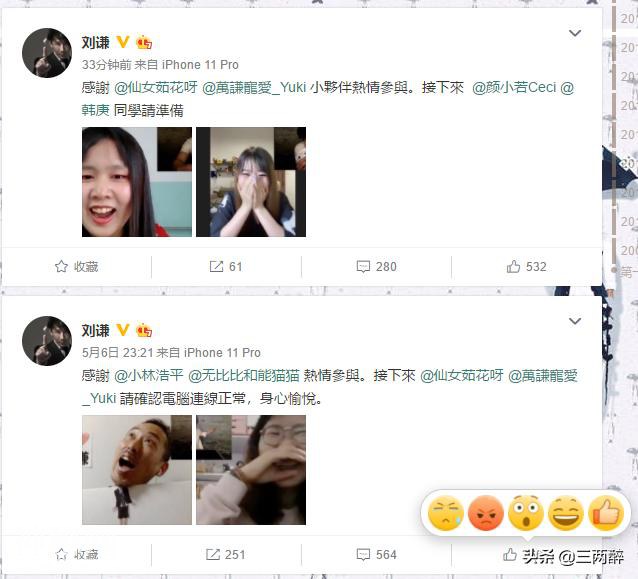Expand the dropdown arrow on the 5月6日 post
The height and width of the screenshot is (579, 638).
pyautogui.click(x=575, y=322)
